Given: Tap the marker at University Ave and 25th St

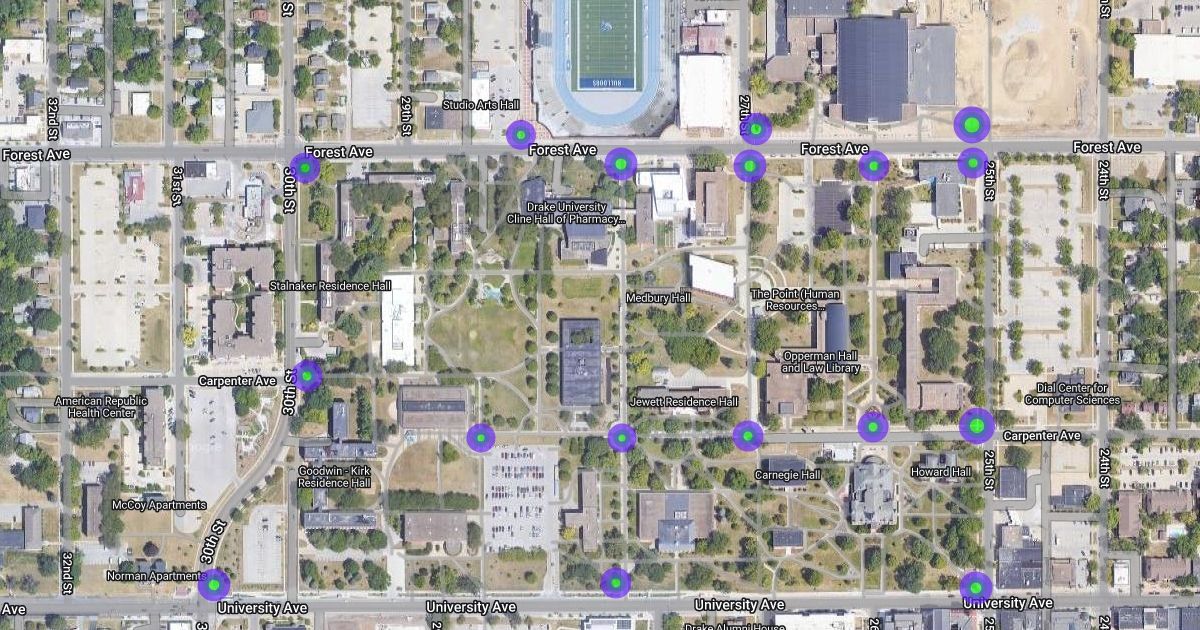Looking at the screenshot, I should pyautogui.click(x=975, y=587).
